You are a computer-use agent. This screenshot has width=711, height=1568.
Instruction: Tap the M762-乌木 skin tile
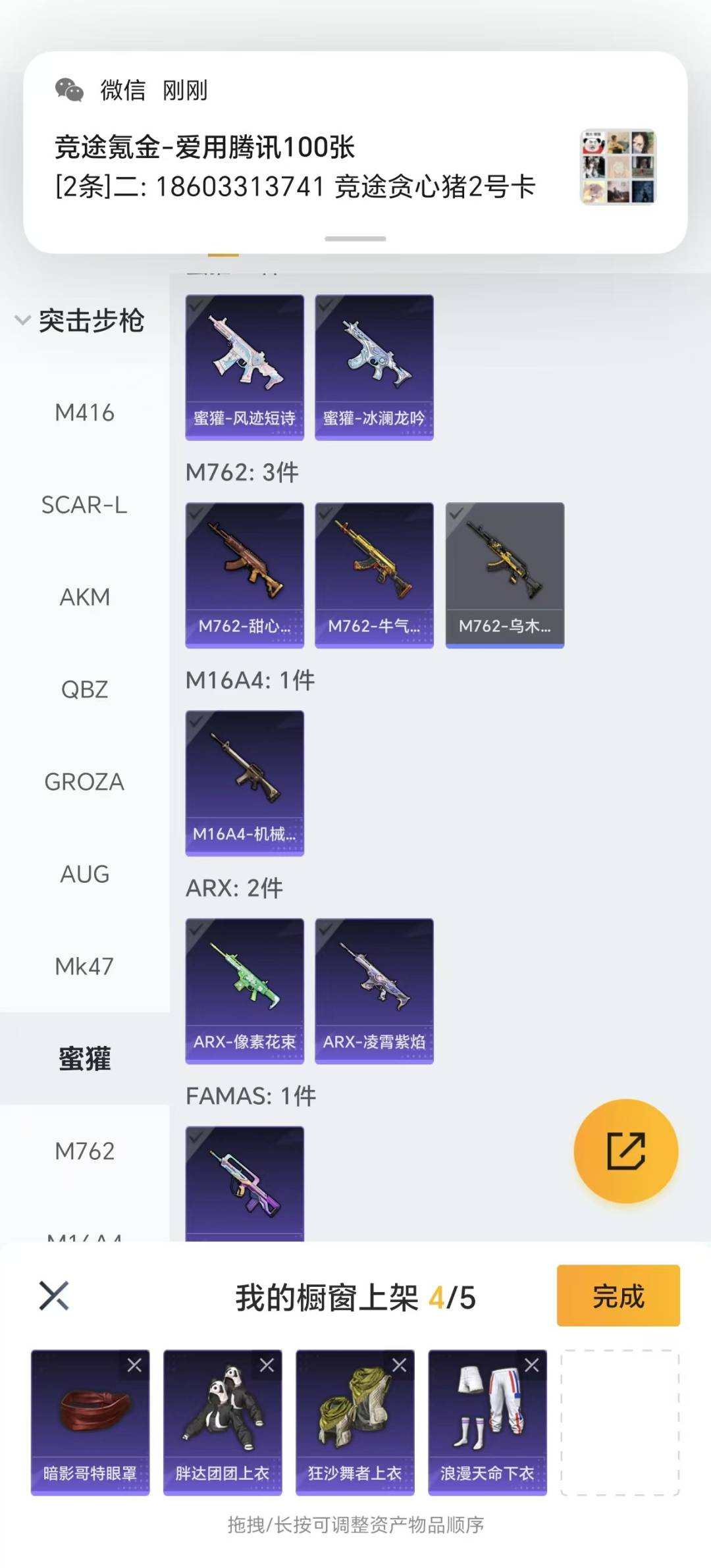point(504,575)
